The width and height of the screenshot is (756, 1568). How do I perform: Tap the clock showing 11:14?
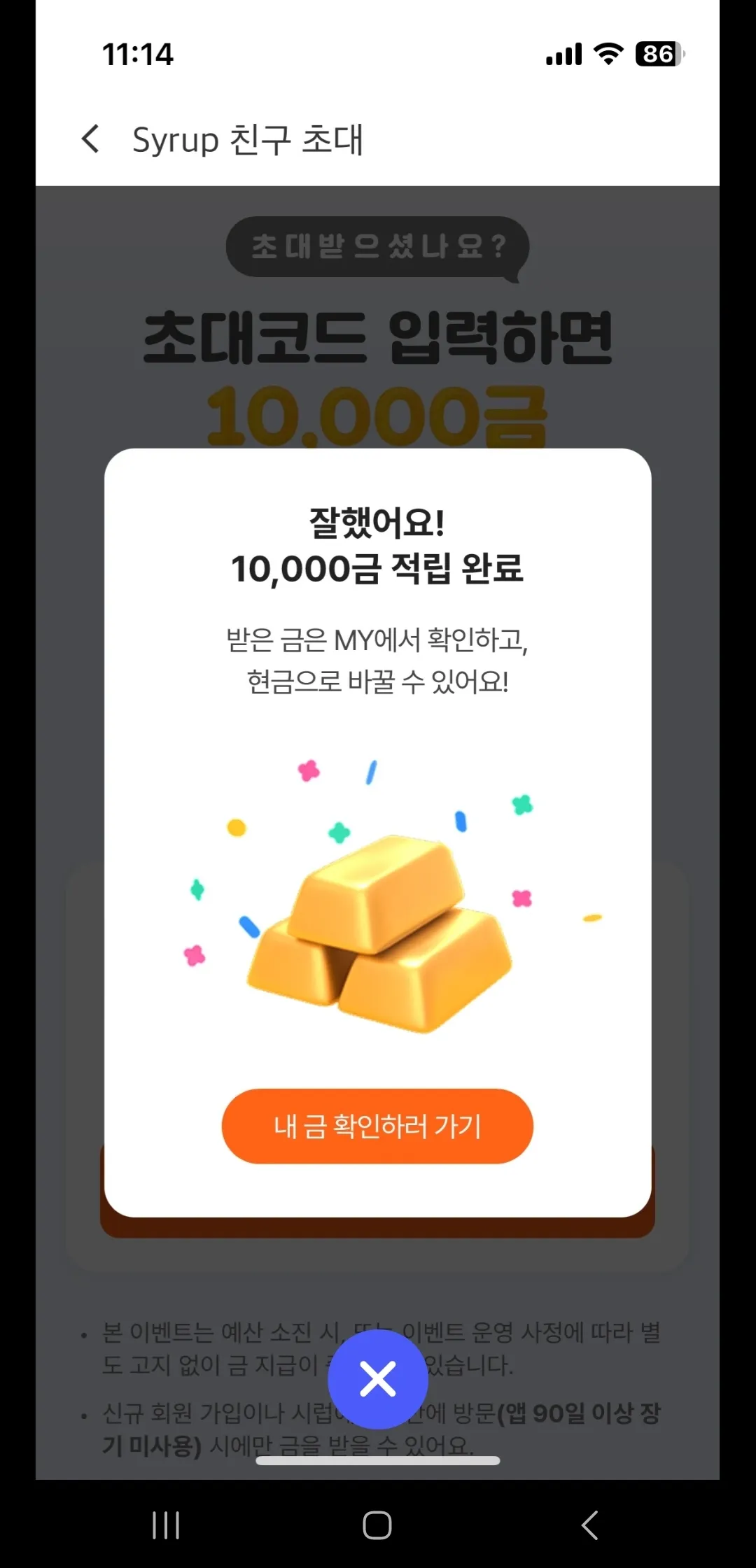[137, 53]
